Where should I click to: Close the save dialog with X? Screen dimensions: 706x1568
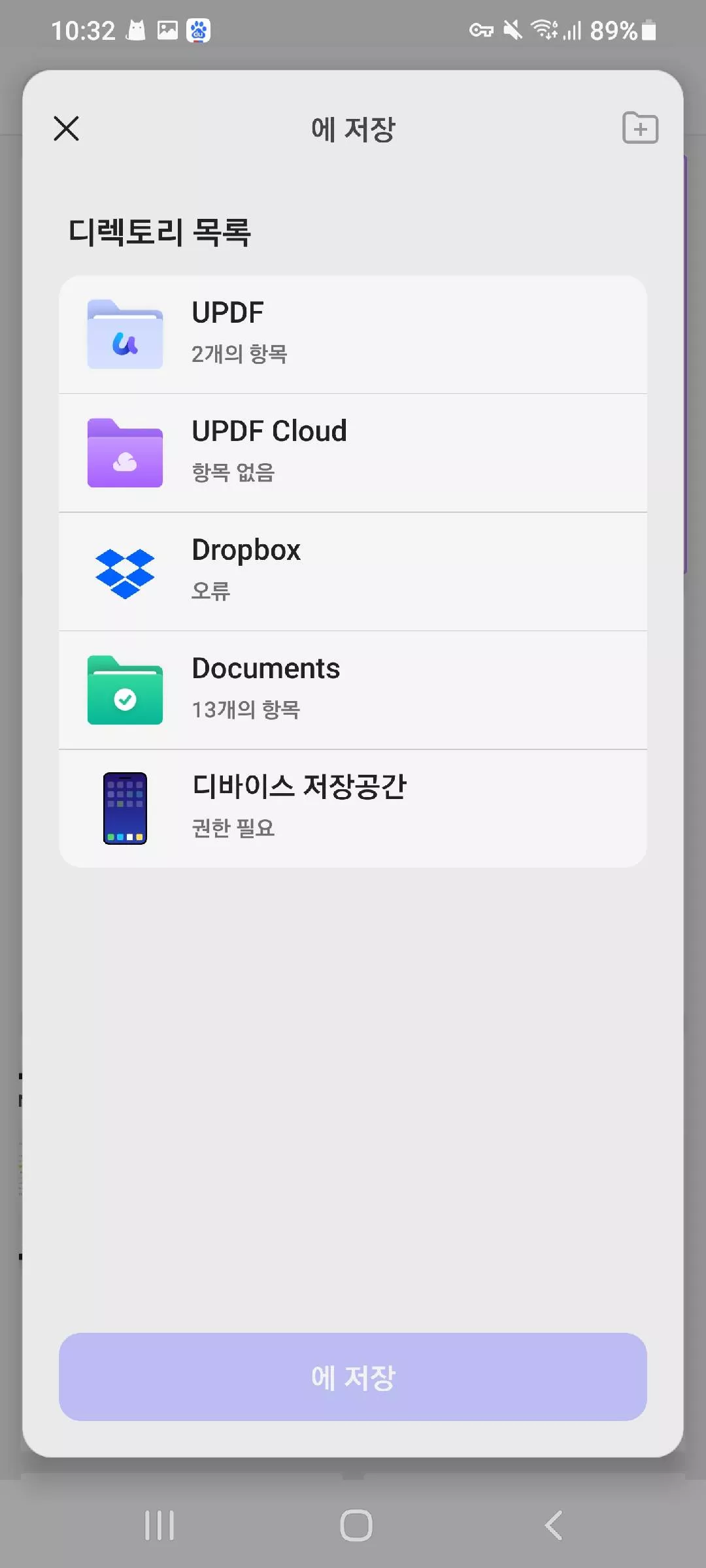[x=66, y=129]
